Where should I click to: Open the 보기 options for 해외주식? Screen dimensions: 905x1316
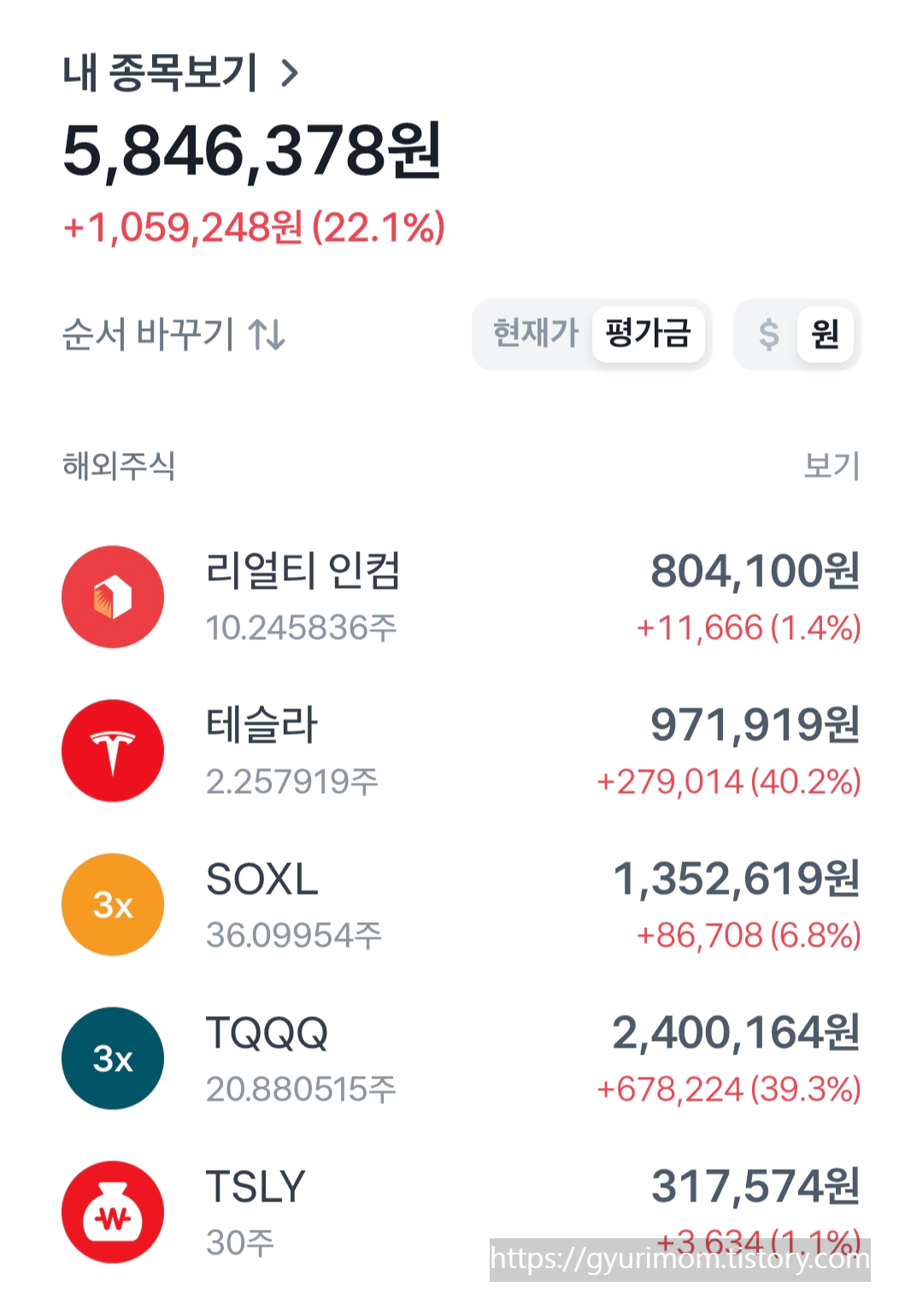click(832, 467)
